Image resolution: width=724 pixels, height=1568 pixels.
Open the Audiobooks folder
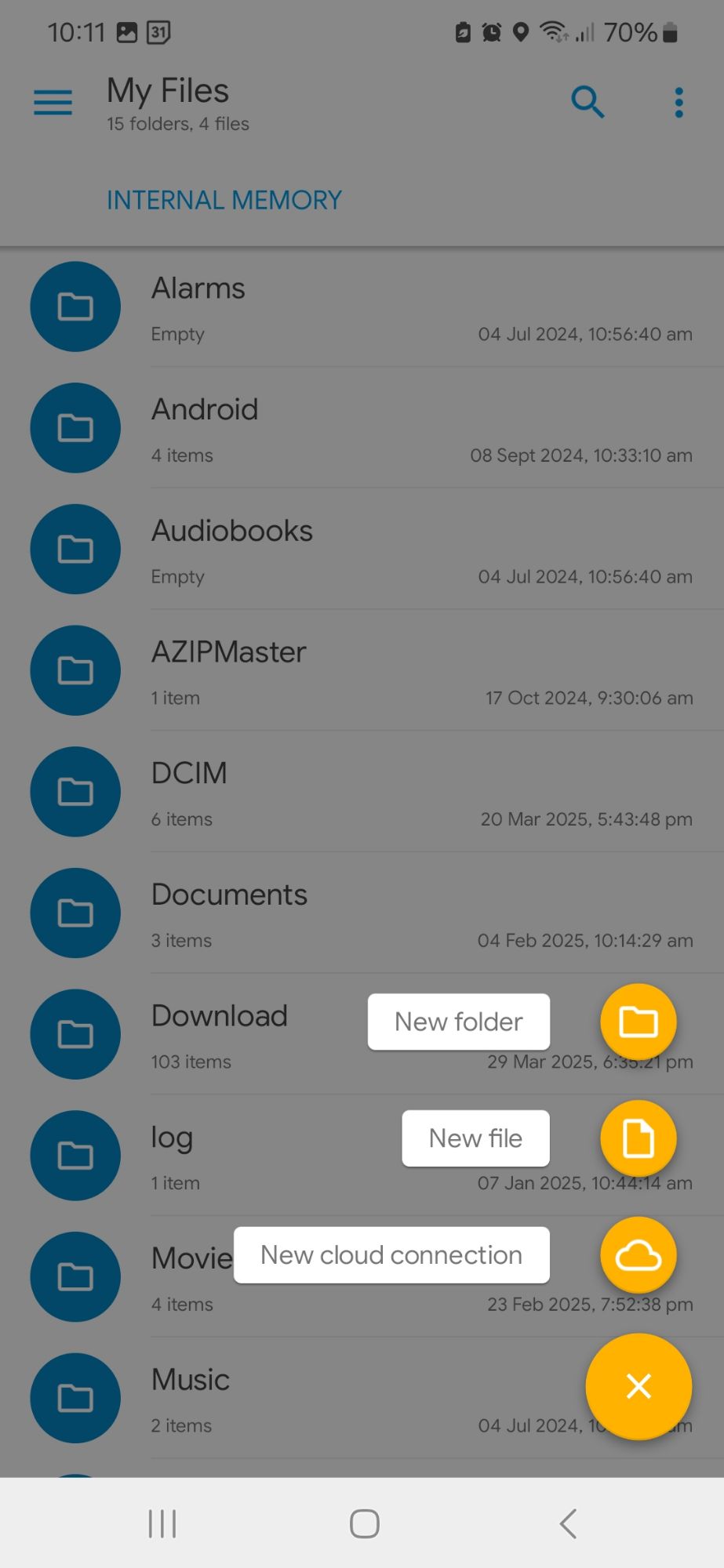pos(362,550)
